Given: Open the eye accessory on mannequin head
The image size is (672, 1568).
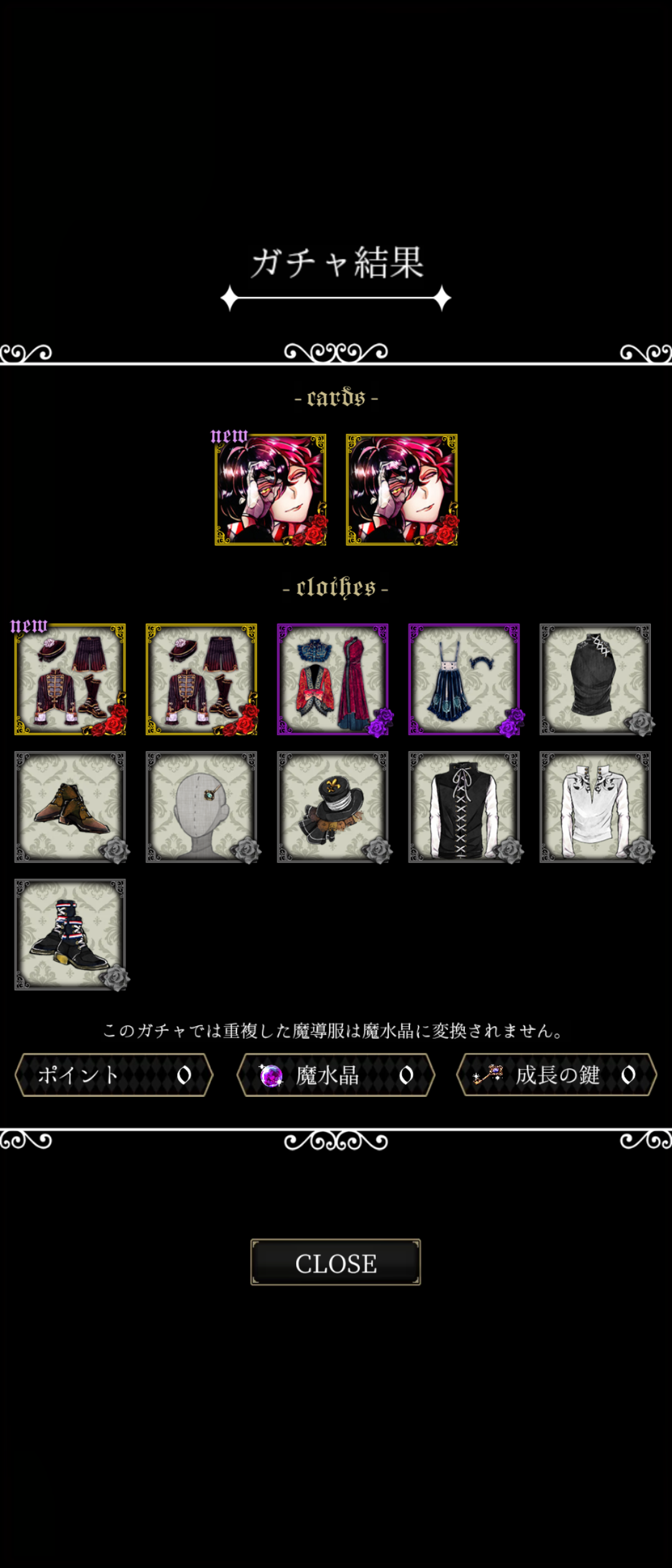Looking at the screenshot, I should (x=202, y=806).
